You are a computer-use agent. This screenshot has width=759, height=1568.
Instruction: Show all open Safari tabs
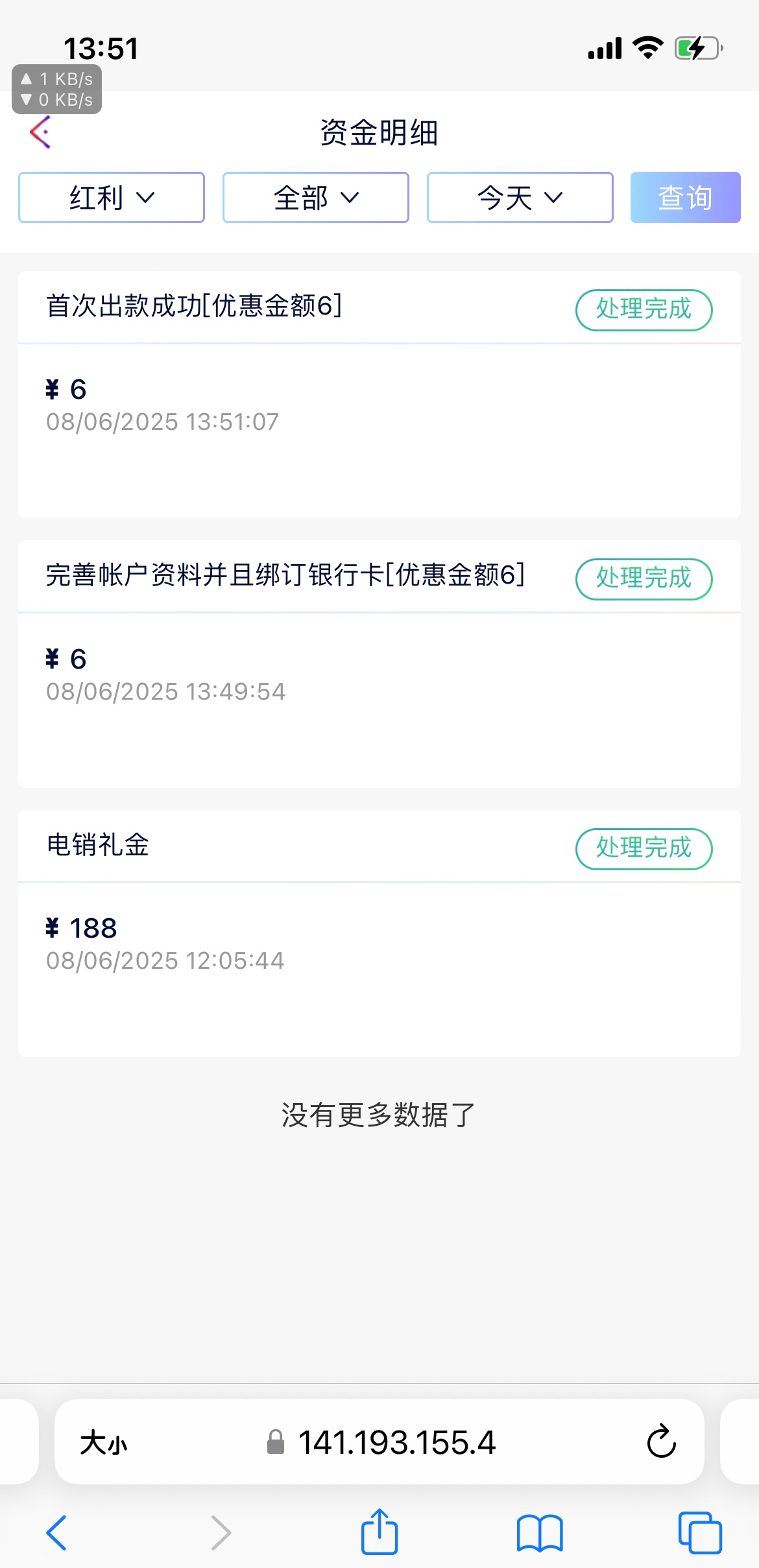coord(700,1532)
